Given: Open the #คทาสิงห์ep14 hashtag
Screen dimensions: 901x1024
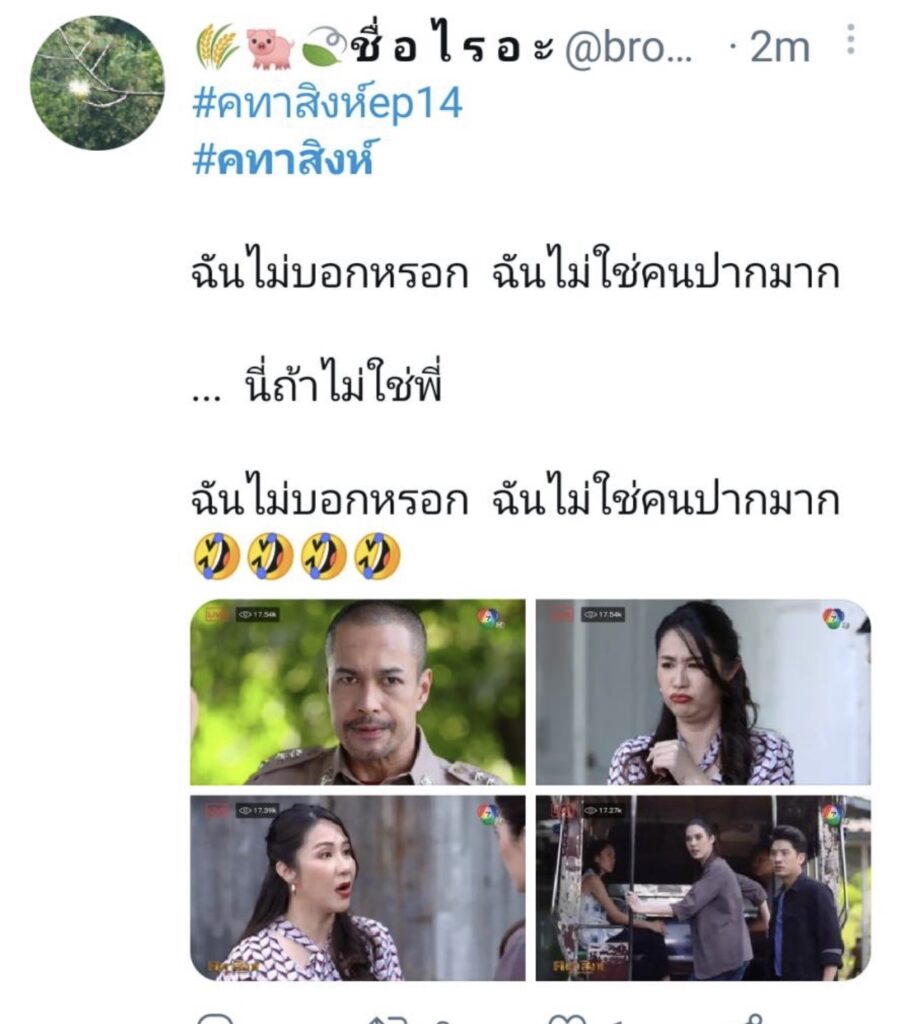Looking at the screenshot, I should (x=327, y=103).
